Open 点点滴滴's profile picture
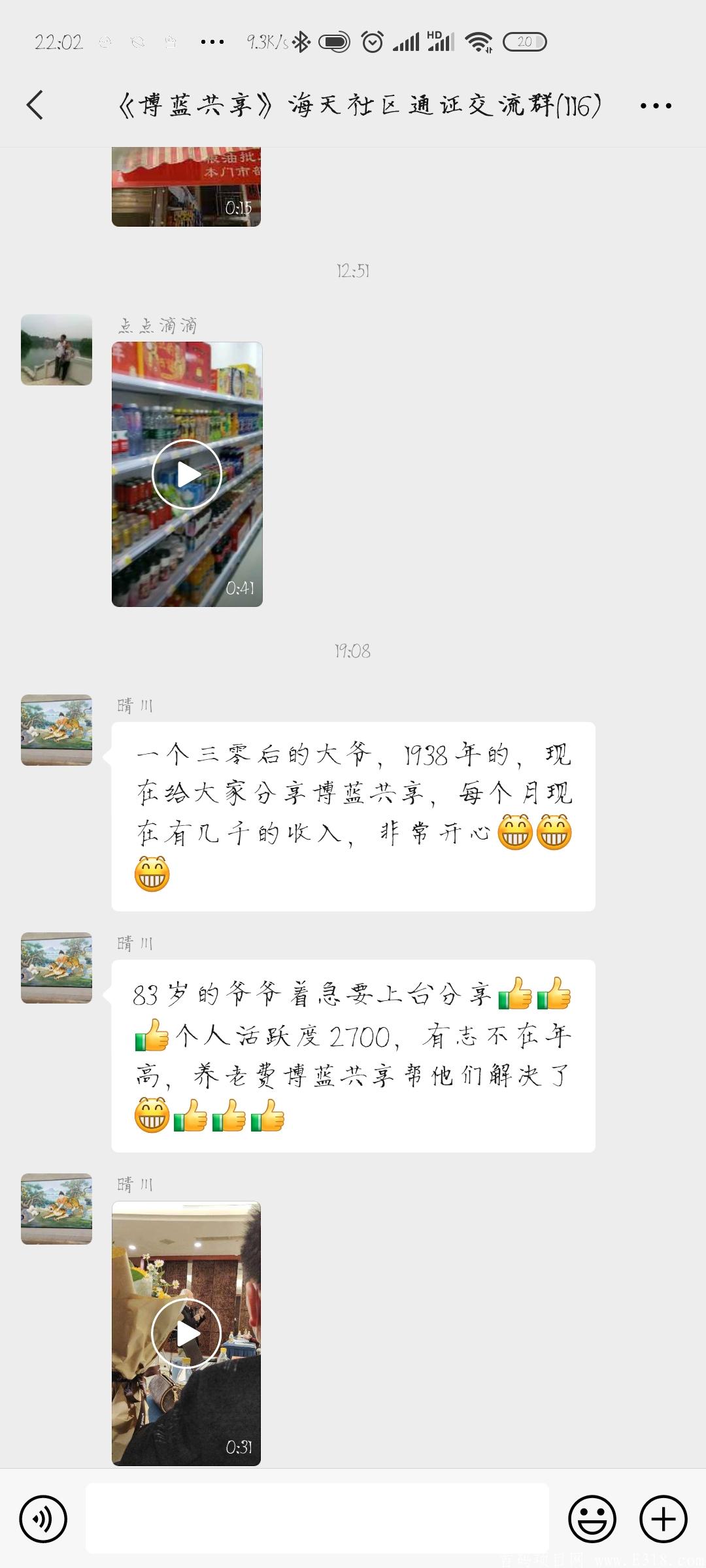Screen dimensions: 706x1568 57,350
